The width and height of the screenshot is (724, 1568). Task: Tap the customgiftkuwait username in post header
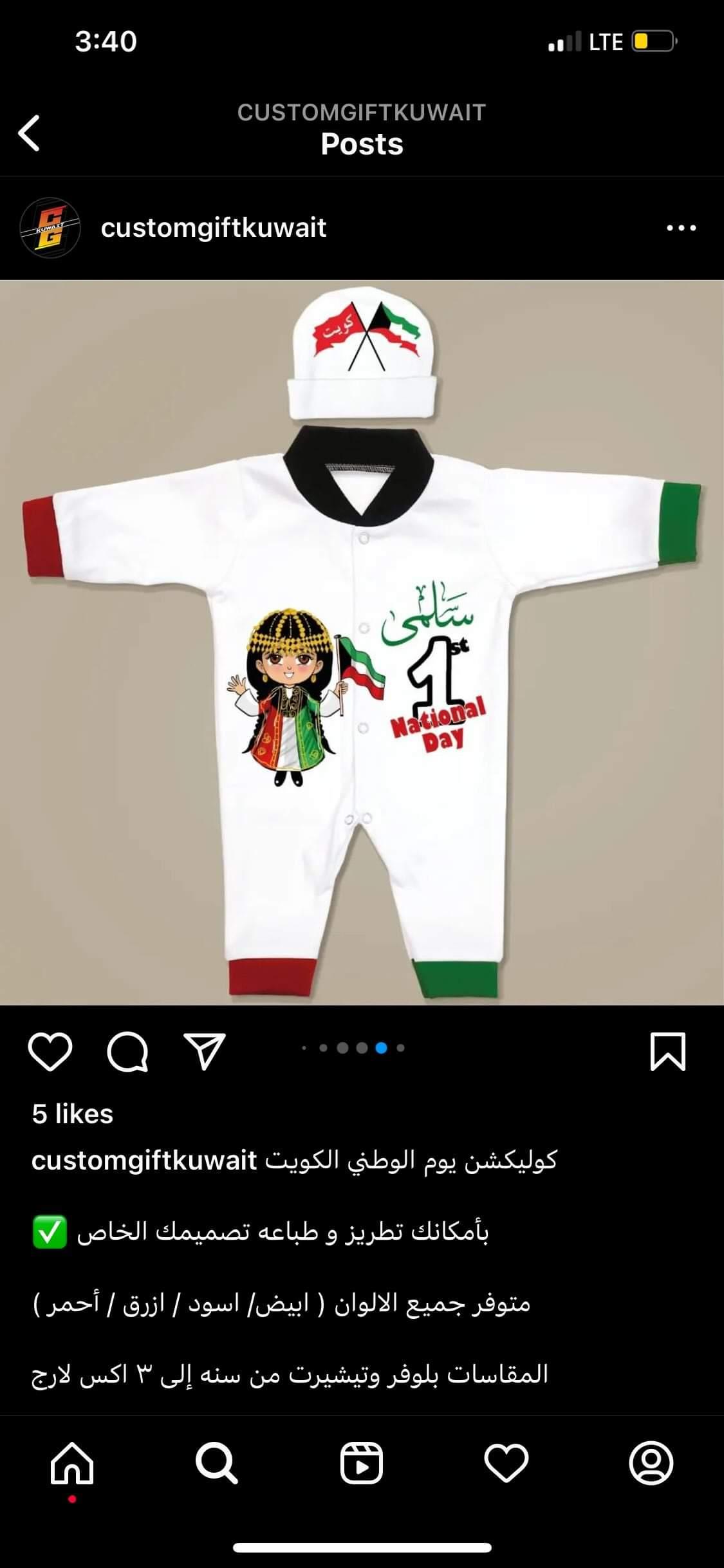pyautogui.click(x=214, y=227)
